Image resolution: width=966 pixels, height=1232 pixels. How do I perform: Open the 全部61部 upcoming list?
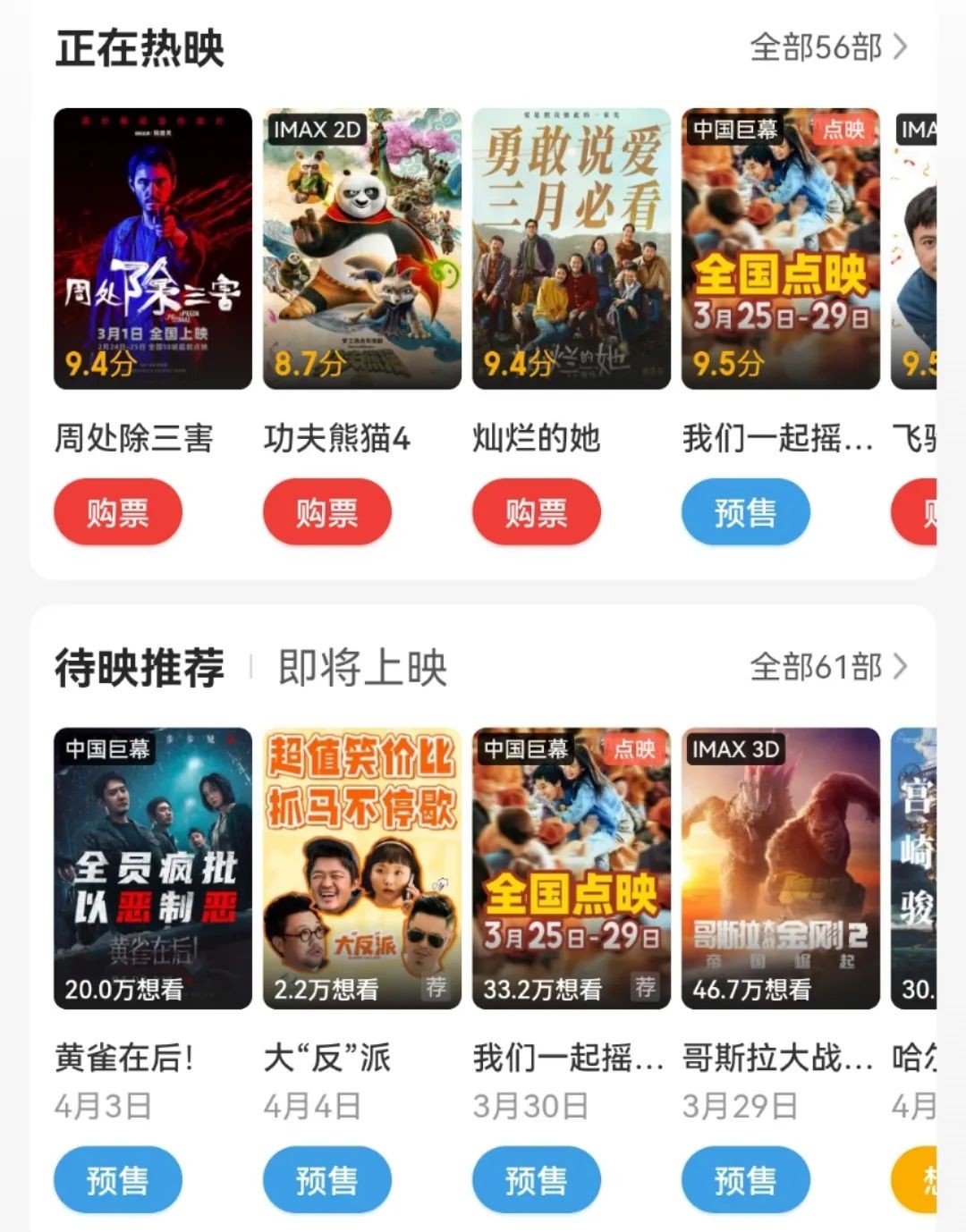click(x=827, y=667)
